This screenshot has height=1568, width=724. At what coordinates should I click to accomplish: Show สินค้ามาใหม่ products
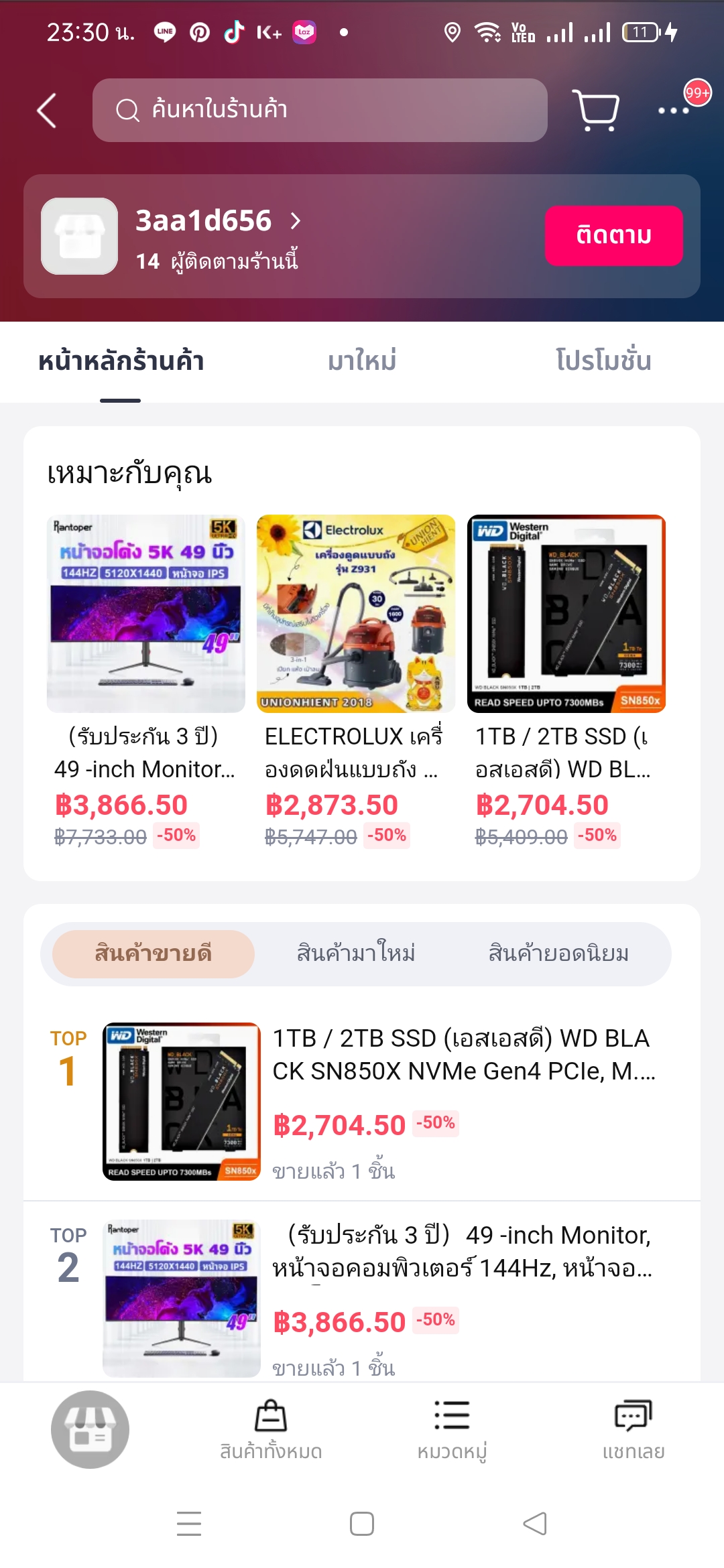(356, 954)
